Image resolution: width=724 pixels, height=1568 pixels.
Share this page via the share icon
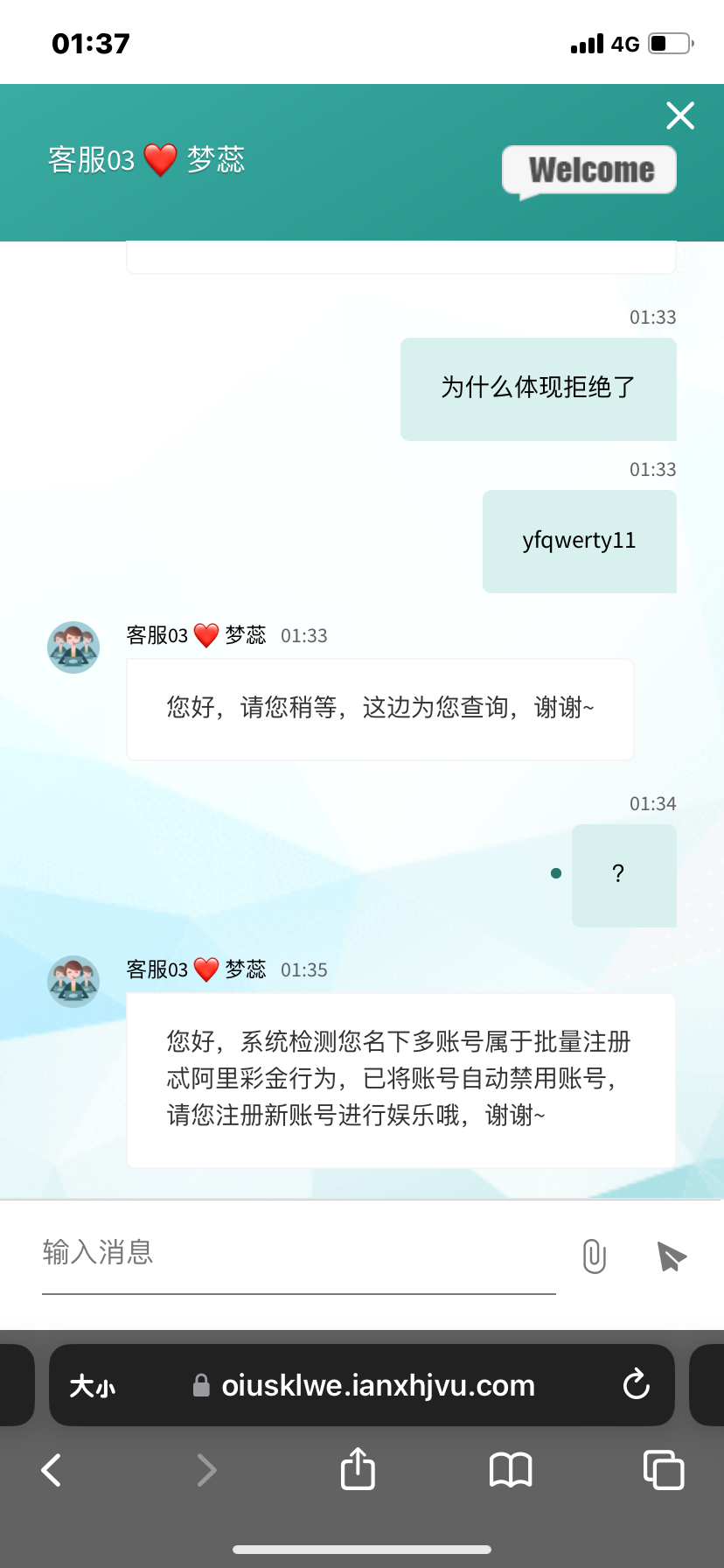pos(358,1468)
